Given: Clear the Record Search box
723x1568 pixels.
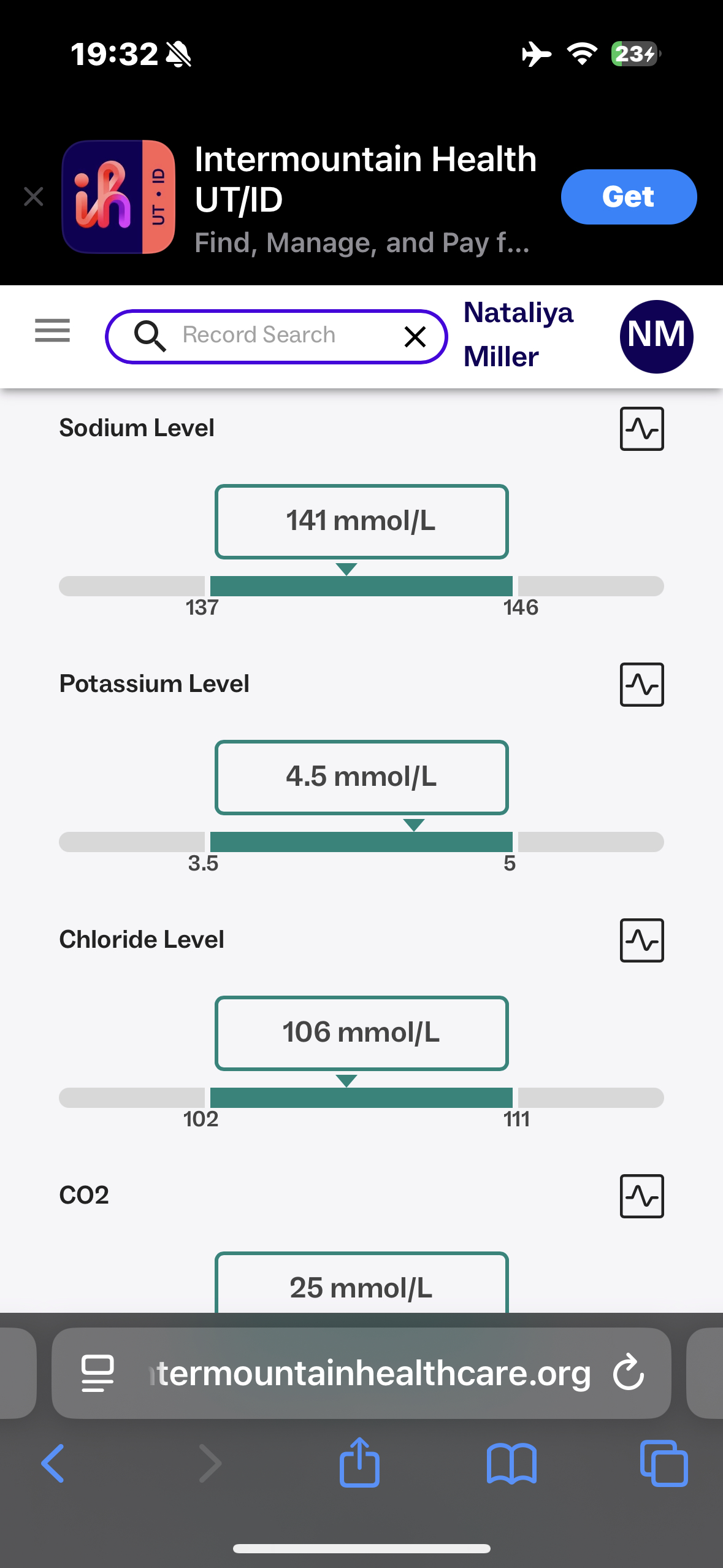Looking at the screenshot, I should tap(415, 336).
